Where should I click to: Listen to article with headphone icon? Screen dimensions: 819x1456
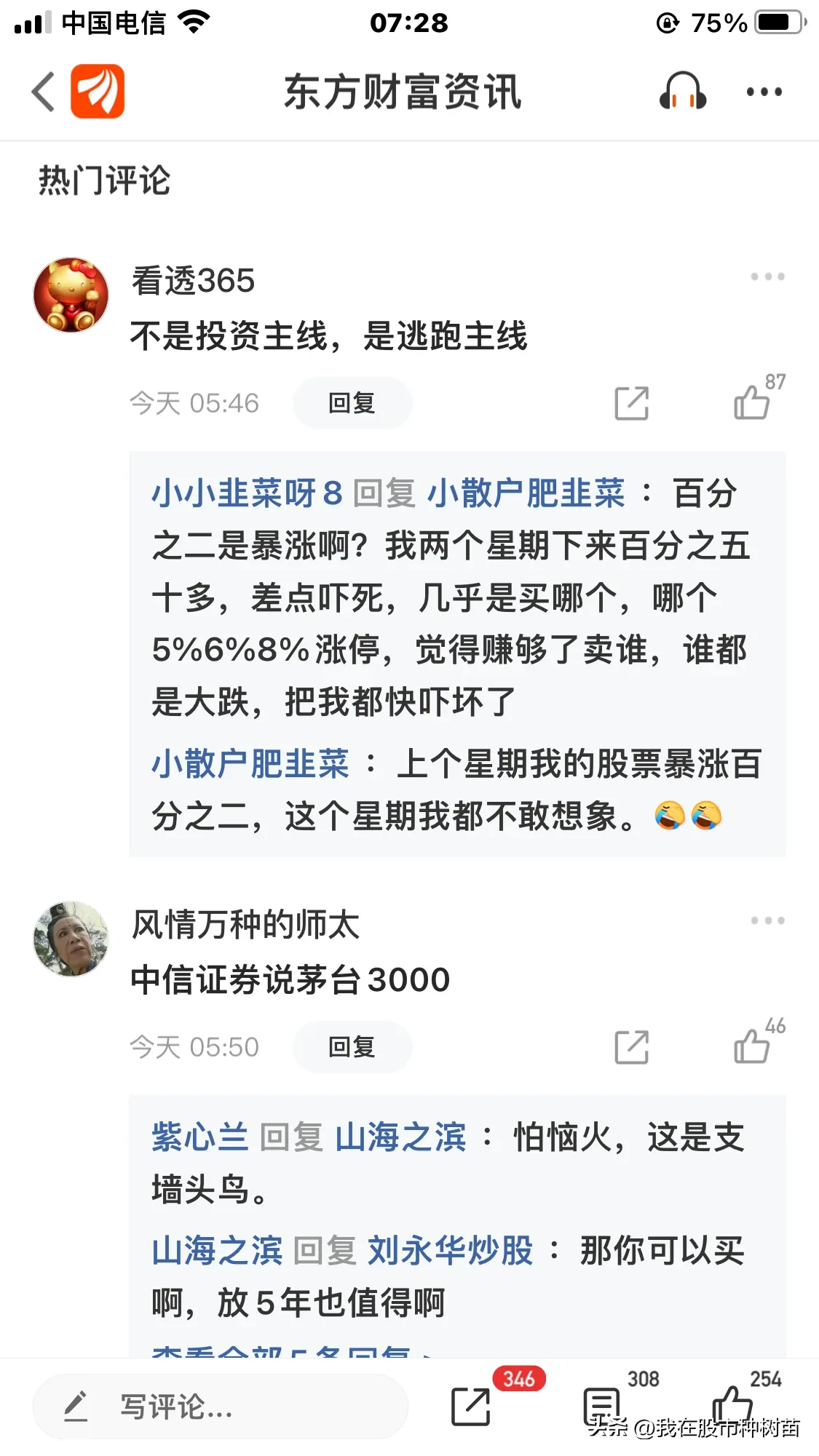[682, 92]
